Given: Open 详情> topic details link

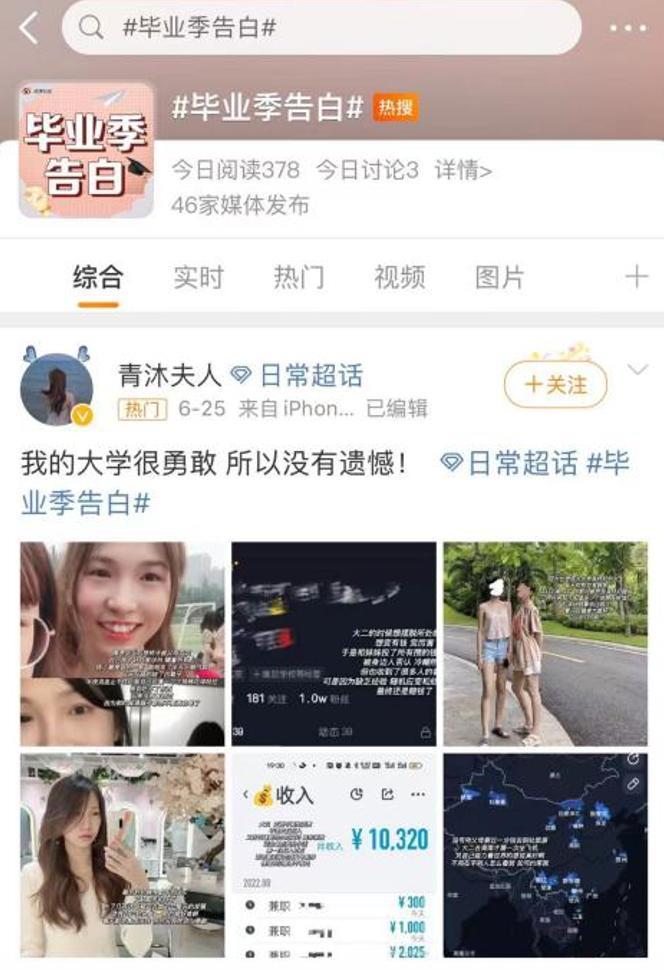Looking at the screenshot, I should click(463, 170).
